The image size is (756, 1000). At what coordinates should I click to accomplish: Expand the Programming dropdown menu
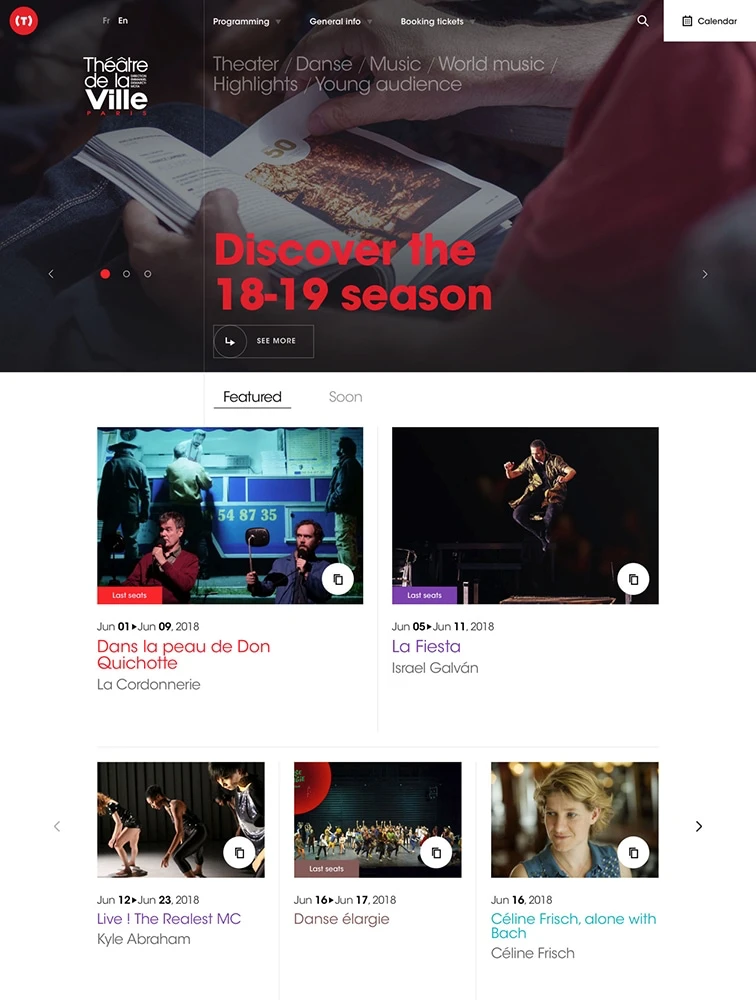click(x=246, y=21)
